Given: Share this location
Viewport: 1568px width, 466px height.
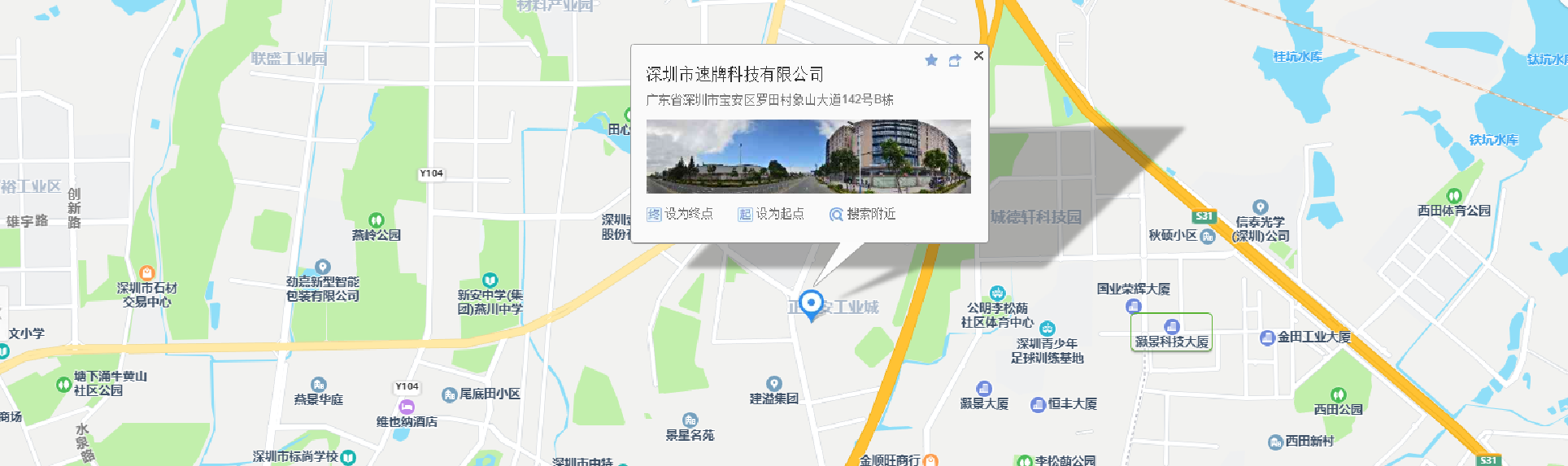Looking at the screenshot, I should pos(955,60).
